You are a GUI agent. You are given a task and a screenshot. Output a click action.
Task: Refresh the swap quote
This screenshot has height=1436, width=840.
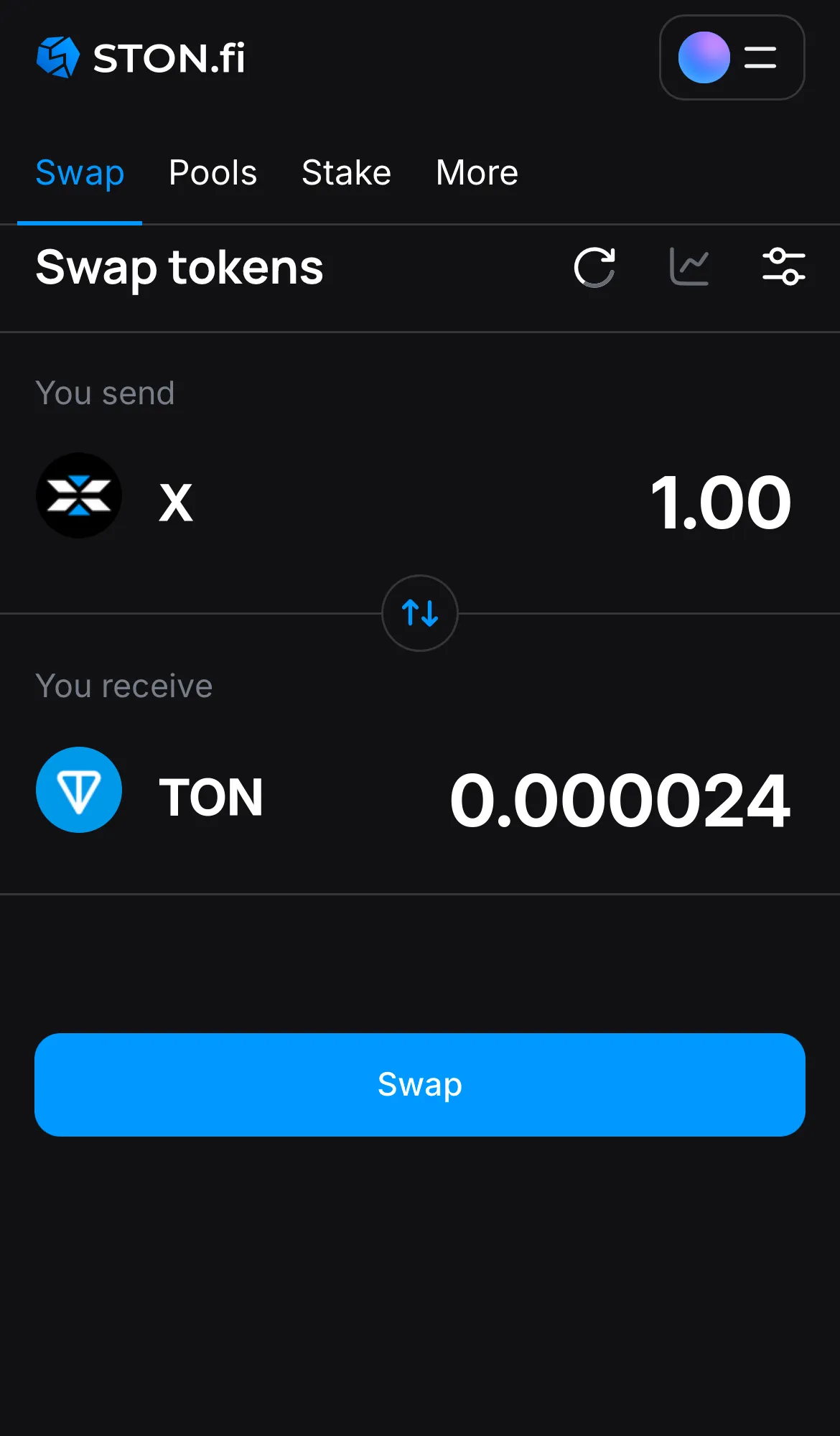point(594,268)
